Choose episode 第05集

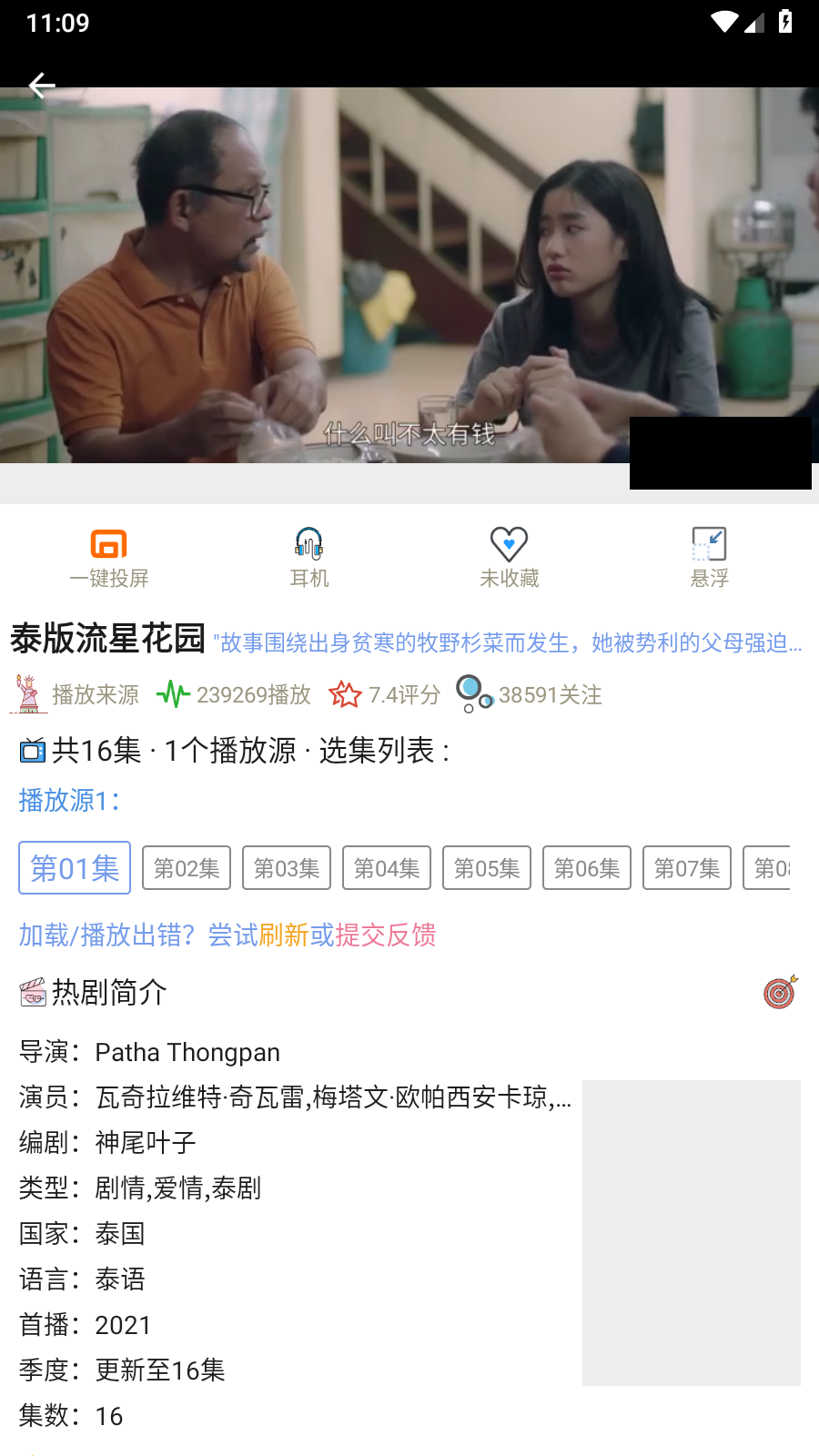pyautogui.click(x=487, y=868)
